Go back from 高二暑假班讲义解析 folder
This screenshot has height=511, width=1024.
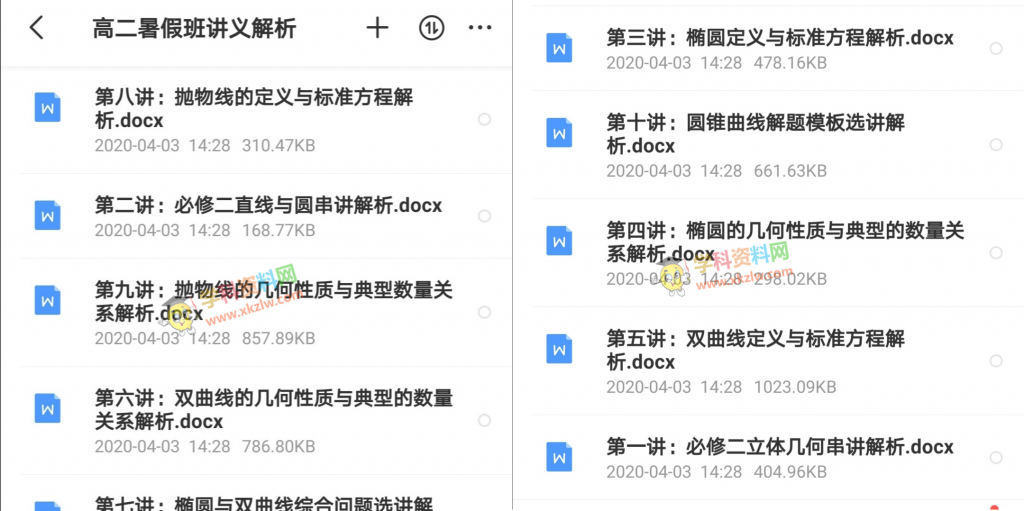tap(37, 28)
